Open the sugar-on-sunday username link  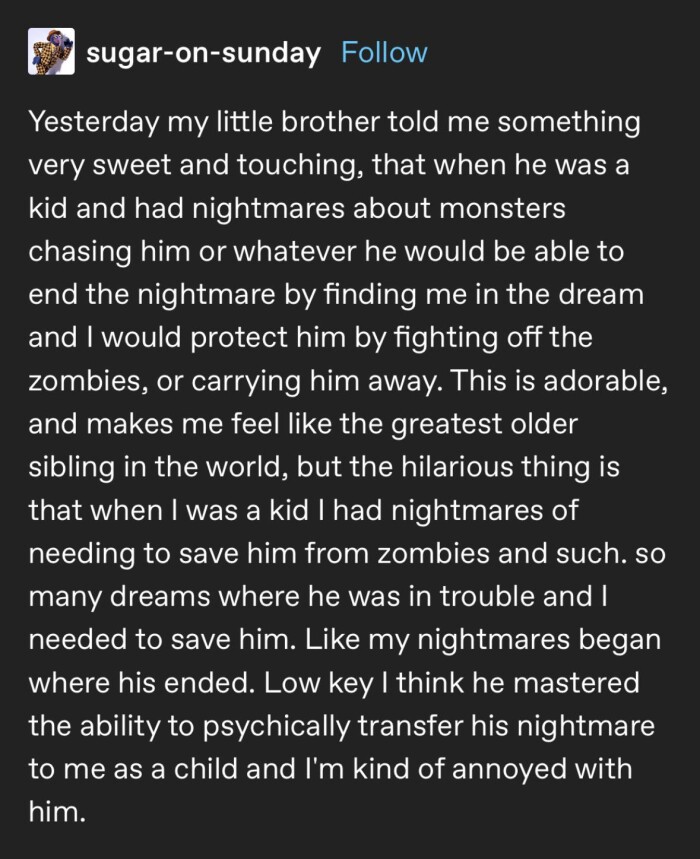204,53
